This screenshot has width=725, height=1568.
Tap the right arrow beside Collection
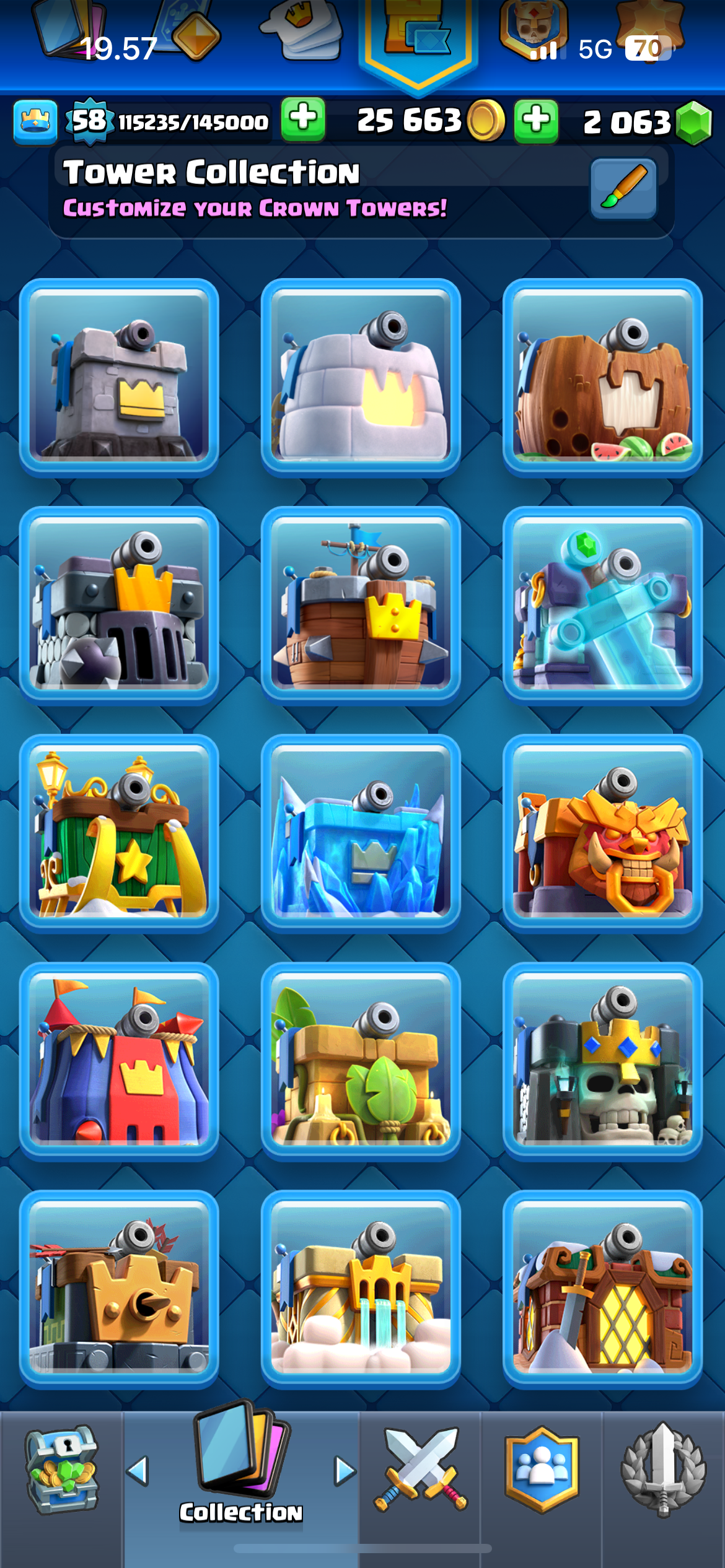(x=345, y=1471)
